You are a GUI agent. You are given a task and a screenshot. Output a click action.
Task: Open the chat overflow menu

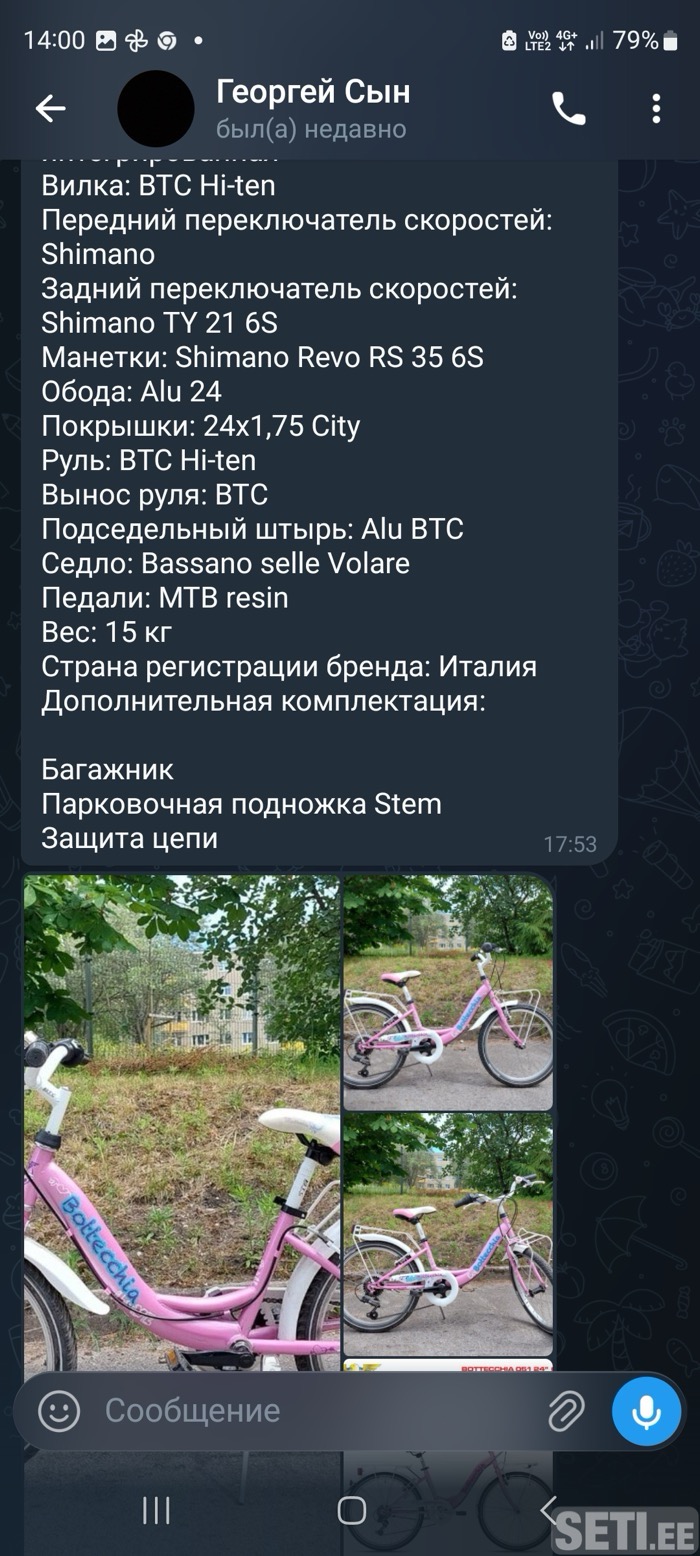[656, 108]
